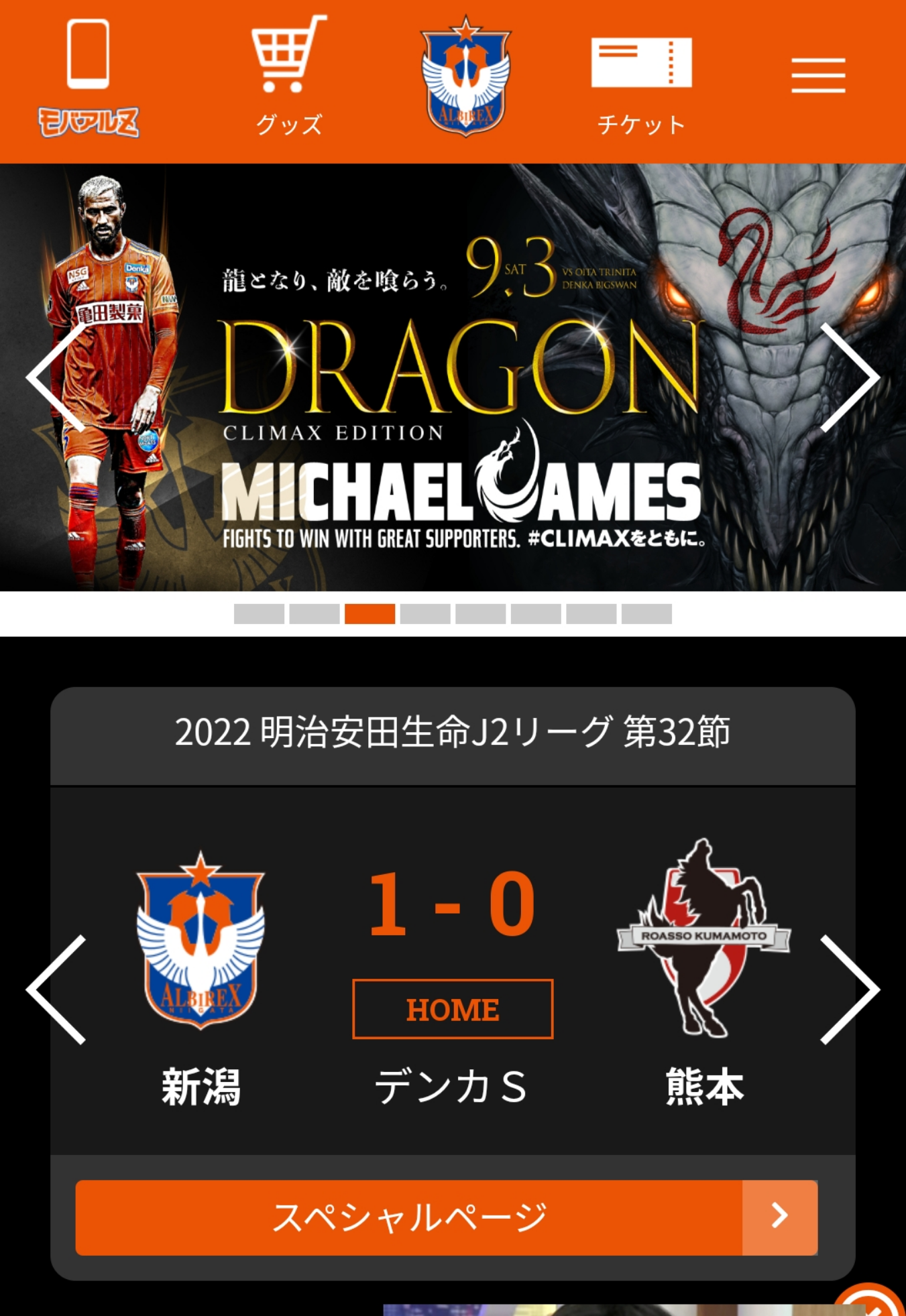Open the スペシャルページ button
The height and width of the screenshot is (1316, 906).
(446, 1217)
